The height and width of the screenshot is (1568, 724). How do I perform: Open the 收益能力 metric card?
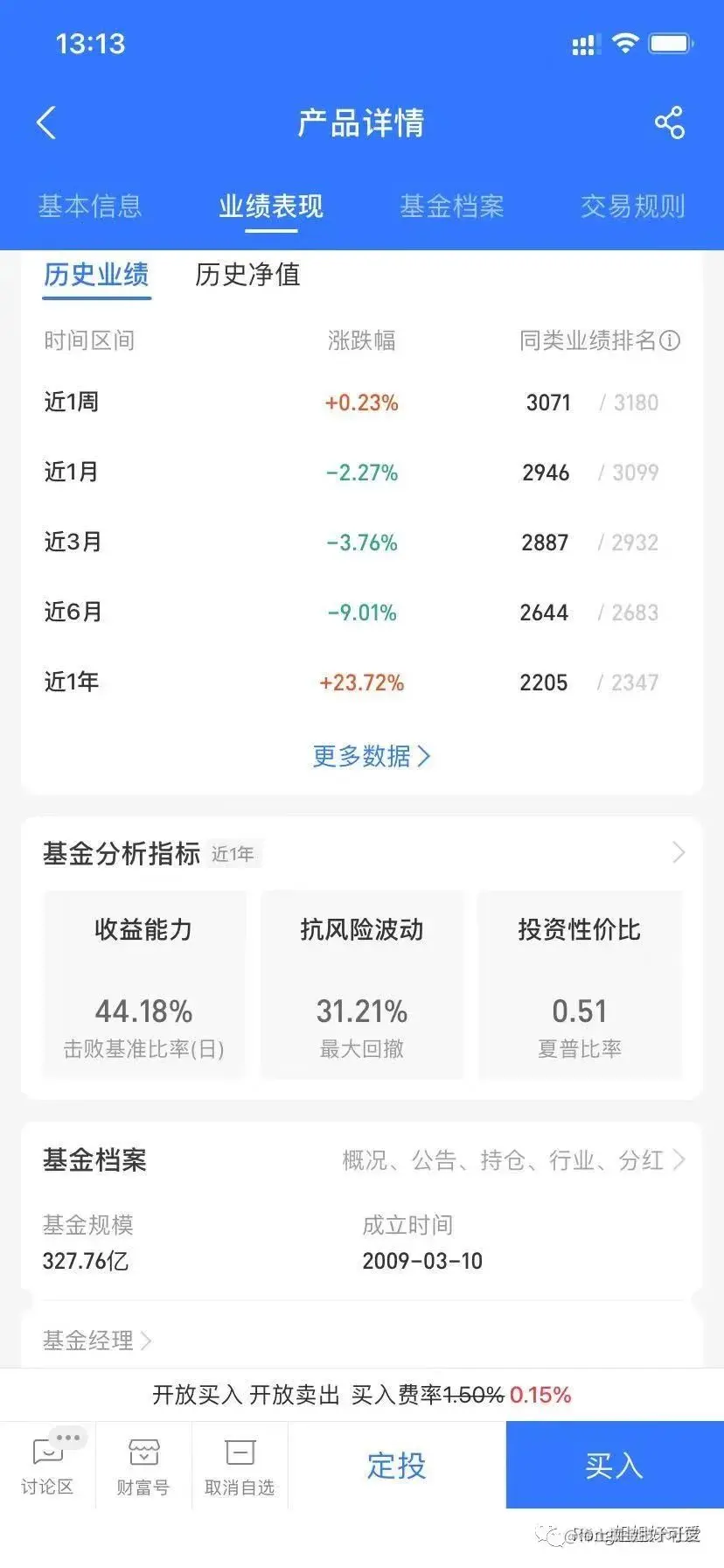pyautogui.click(x=144, y=984)
